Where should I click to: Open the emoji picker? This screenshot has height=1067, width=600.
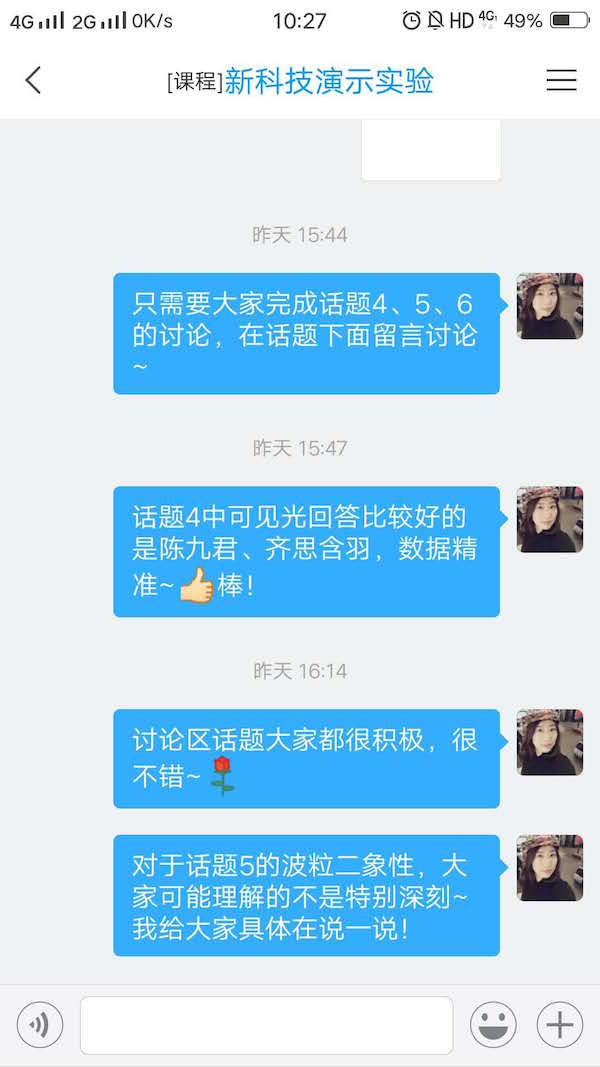[493, 1025]
